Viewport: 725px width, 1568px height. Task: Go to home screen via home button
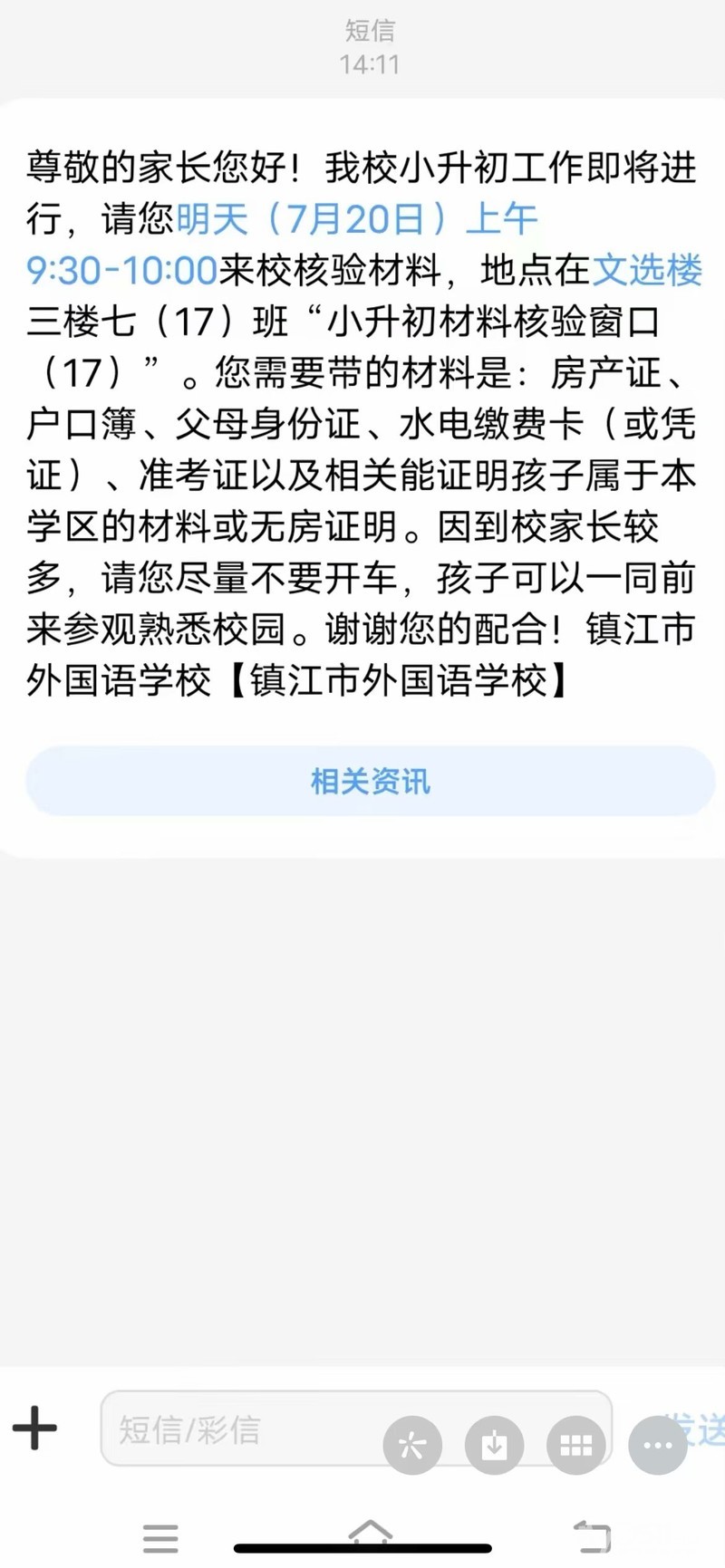pyautogui.click(x=370, y=1533)
